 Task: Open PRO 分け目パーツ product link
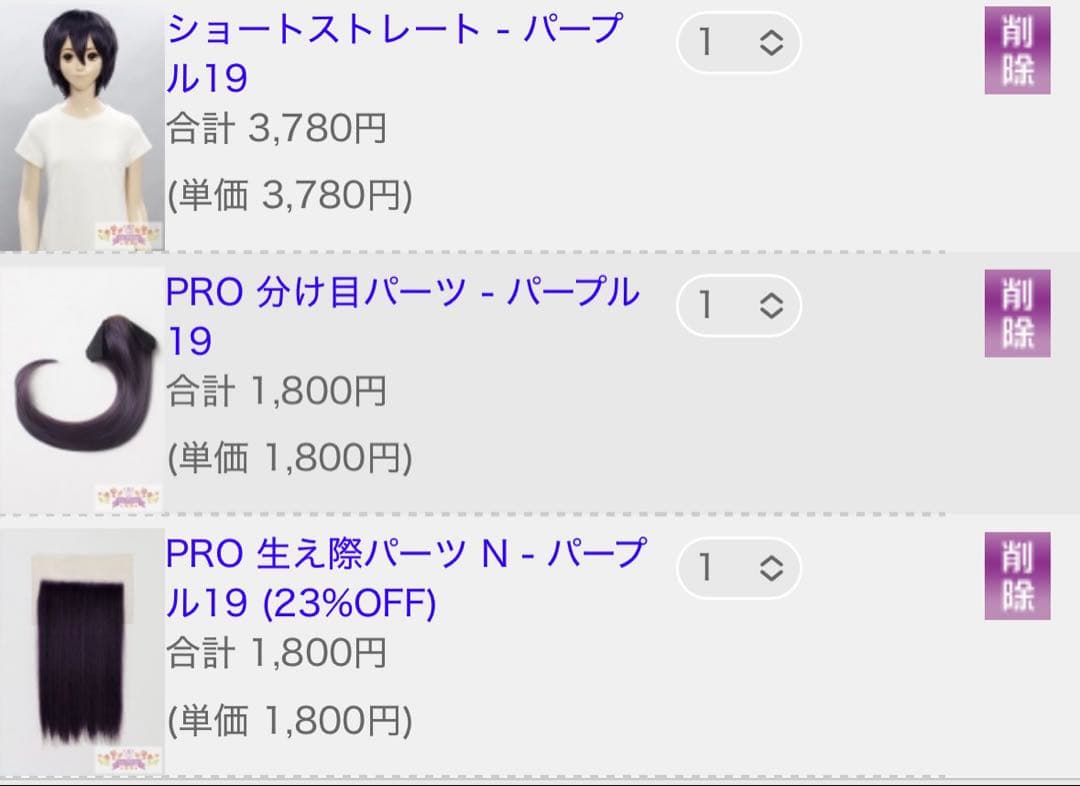(x=402, y=293)
